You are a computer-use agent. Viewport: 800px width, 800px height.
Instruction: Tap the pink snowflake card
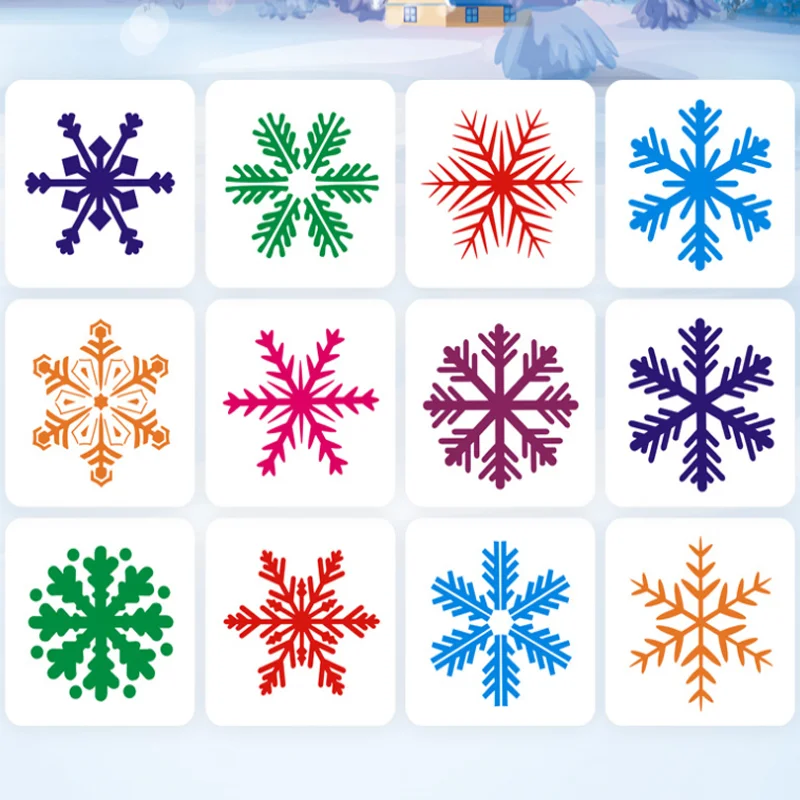click(301, 403)
